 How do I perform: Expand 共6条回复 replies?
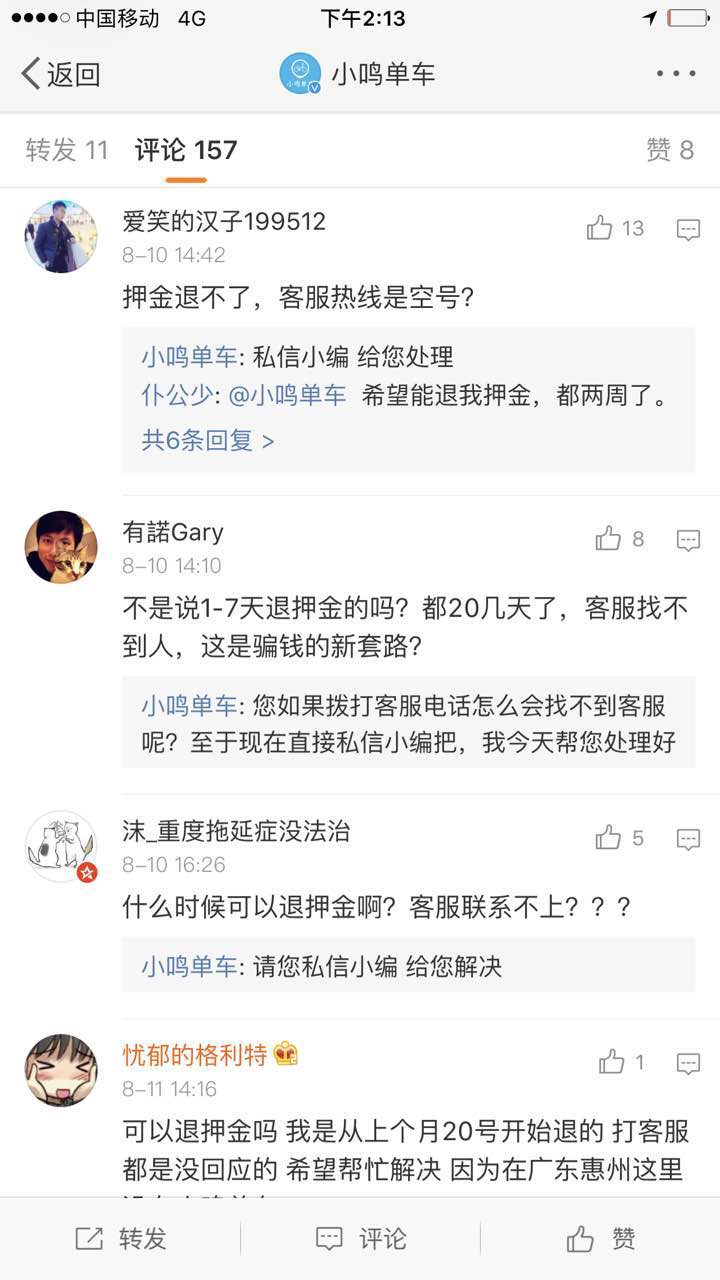(x=208, y=440)
